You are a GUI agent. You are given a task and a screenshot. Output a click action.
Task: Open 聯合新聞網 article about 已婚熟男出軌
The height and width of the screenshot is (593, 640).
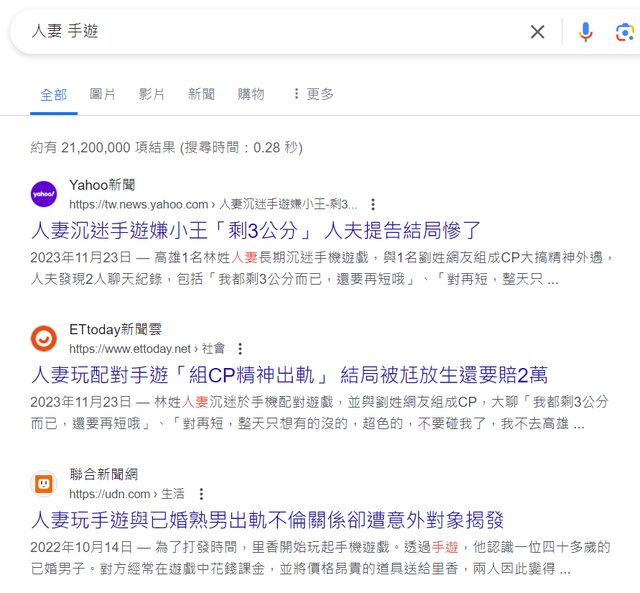[x=267, y=520]
